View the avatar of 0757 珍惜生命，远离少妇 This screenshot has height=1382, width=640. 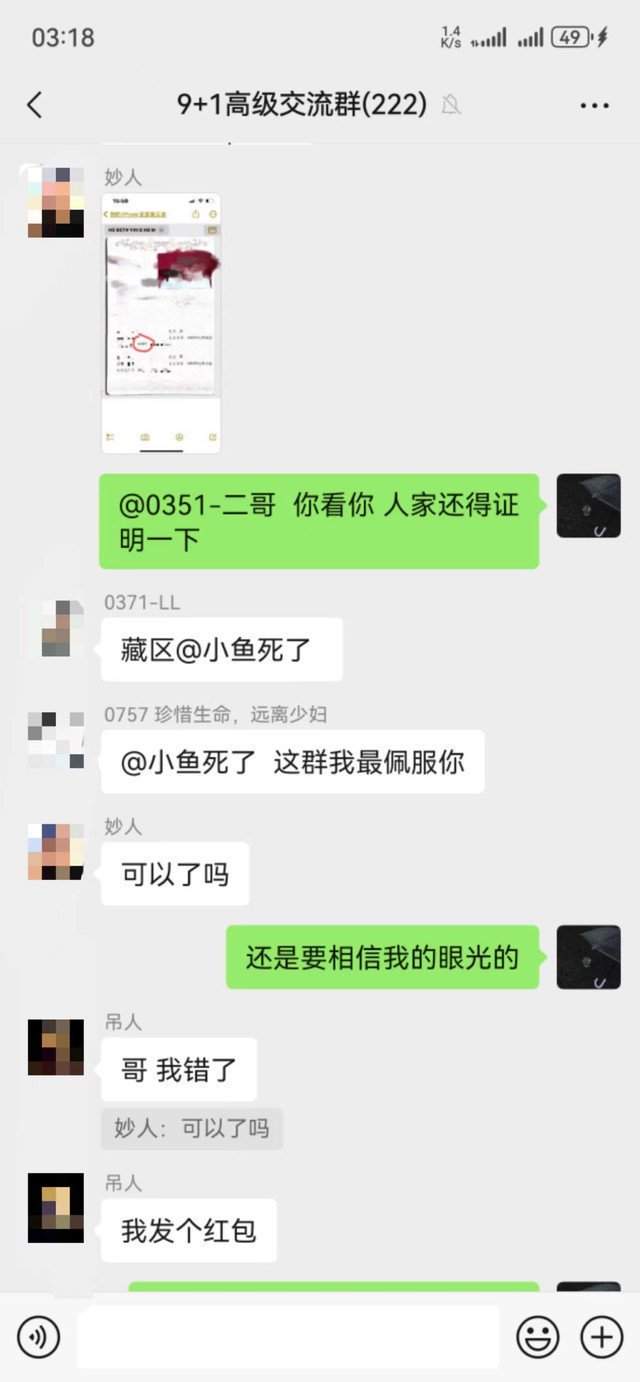coord(56,741)
